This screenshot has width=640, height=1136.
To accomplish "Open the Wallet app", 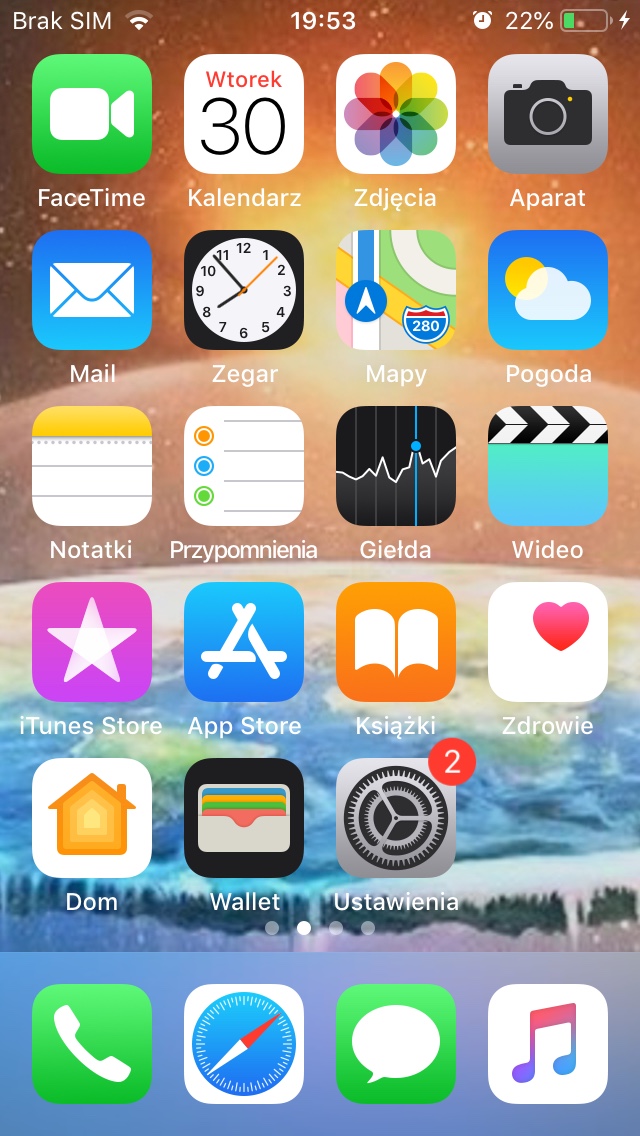I will [244, 818].
